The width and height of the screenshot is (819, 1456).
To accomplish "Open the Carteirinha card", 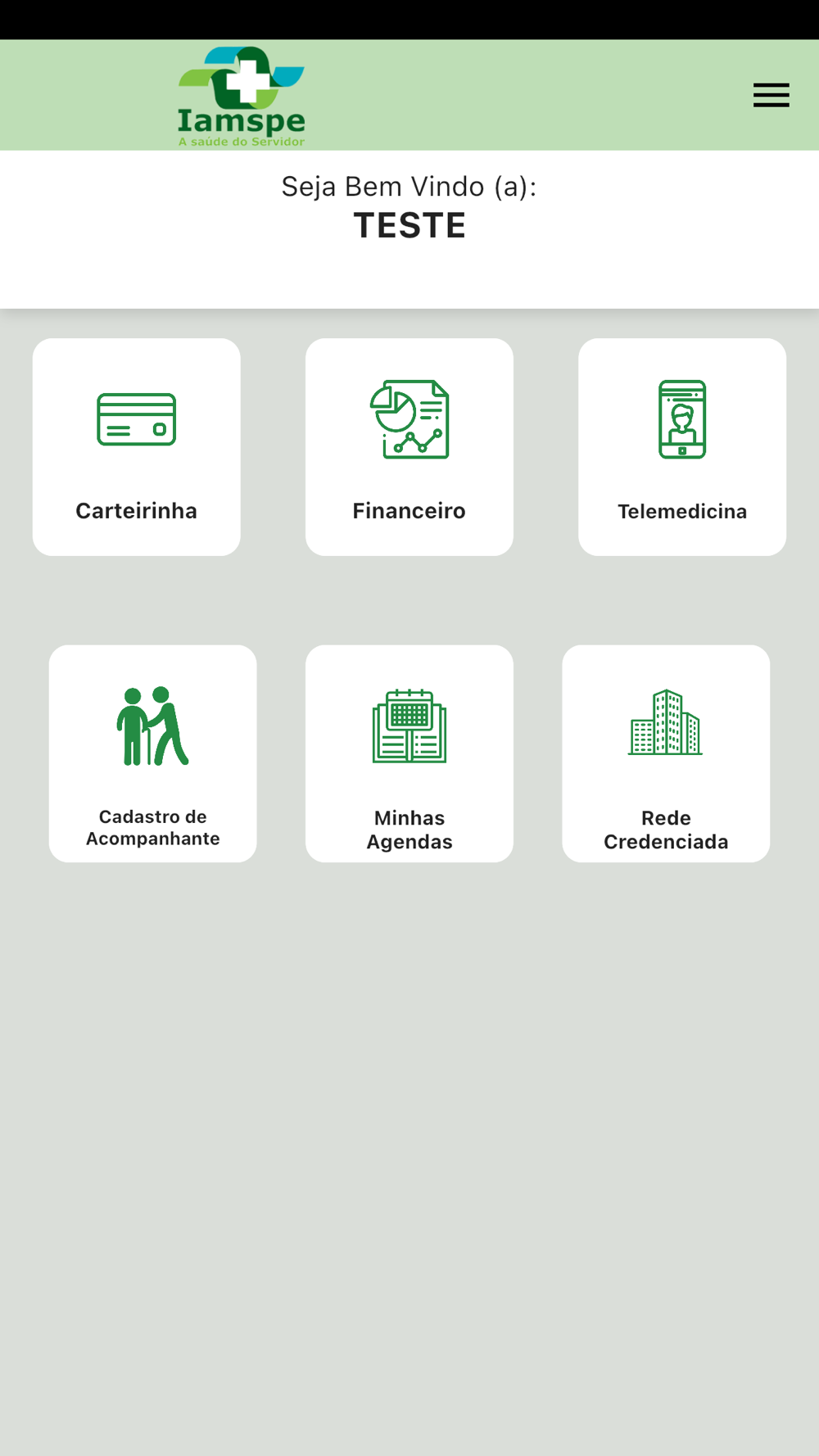I will (x=137, y=447).
